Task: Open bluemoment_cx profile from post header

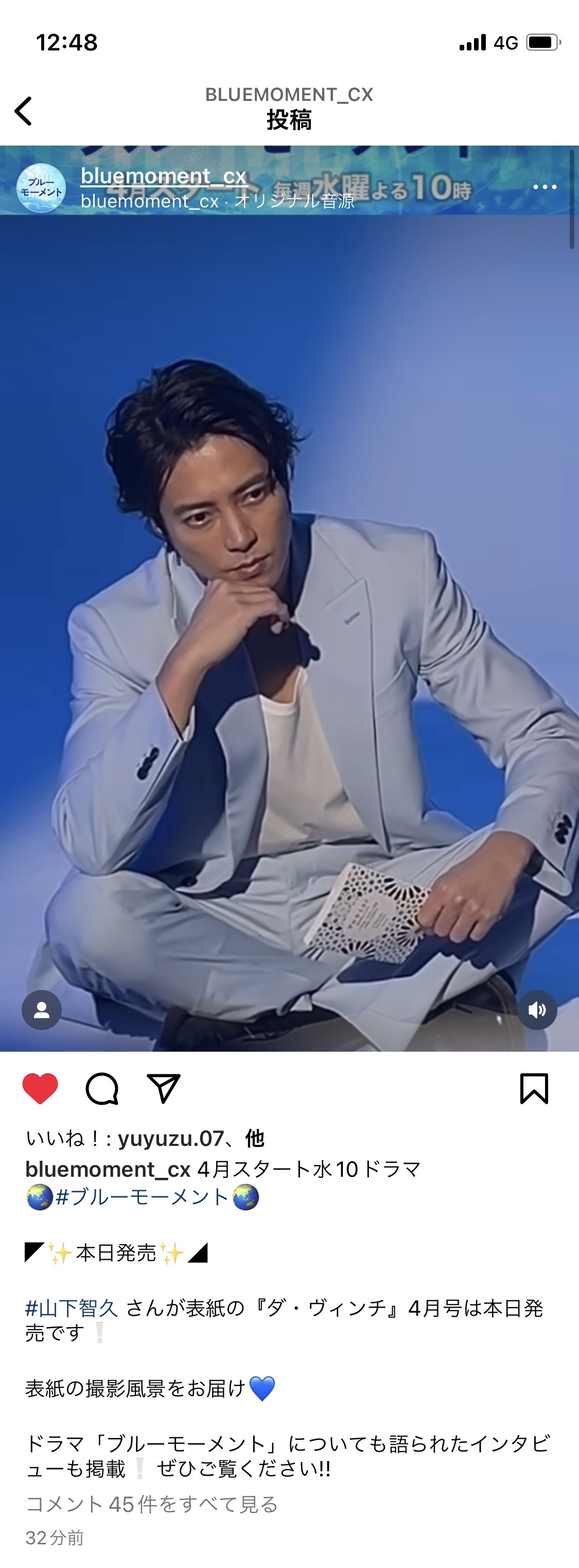Action: click(x=163, y=176)
